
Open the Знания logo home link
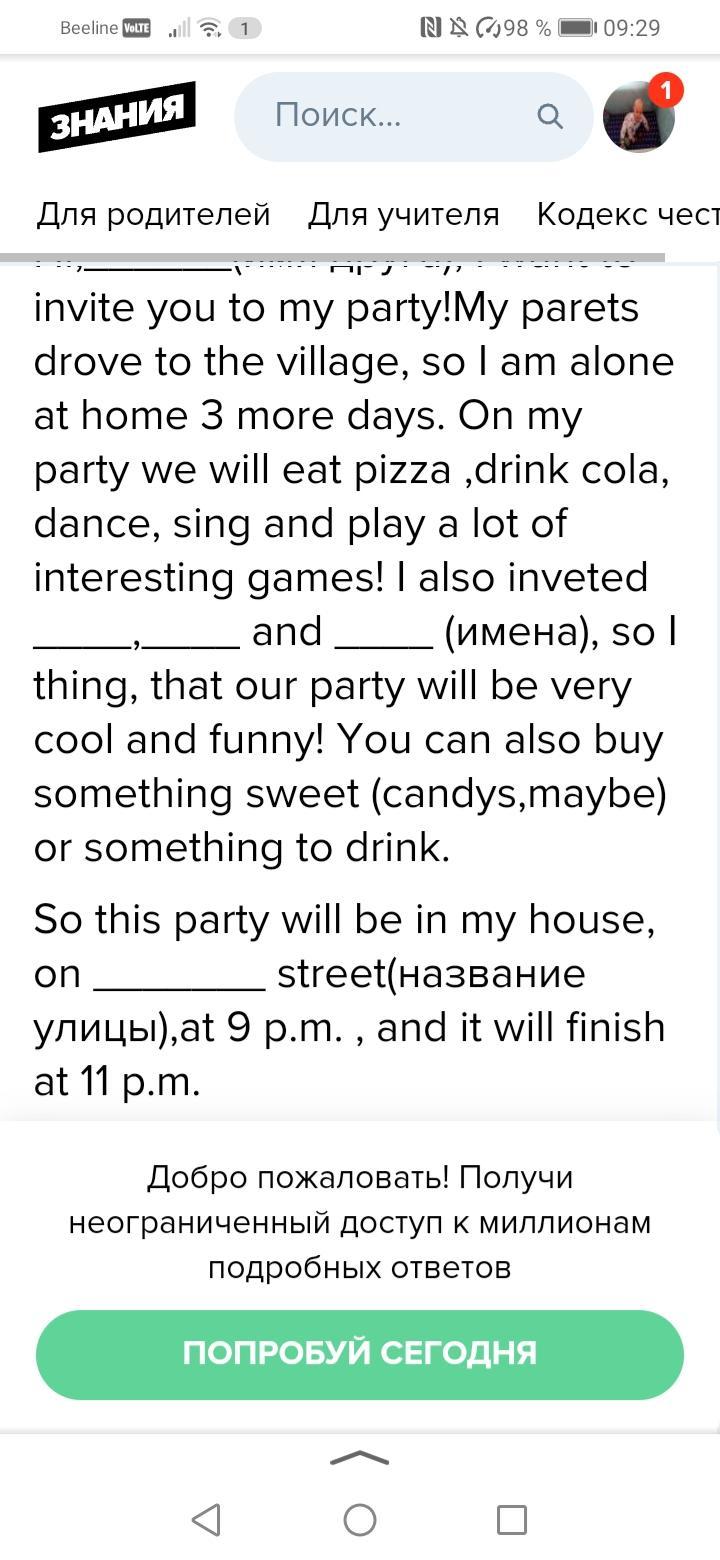tap(116, 117)
